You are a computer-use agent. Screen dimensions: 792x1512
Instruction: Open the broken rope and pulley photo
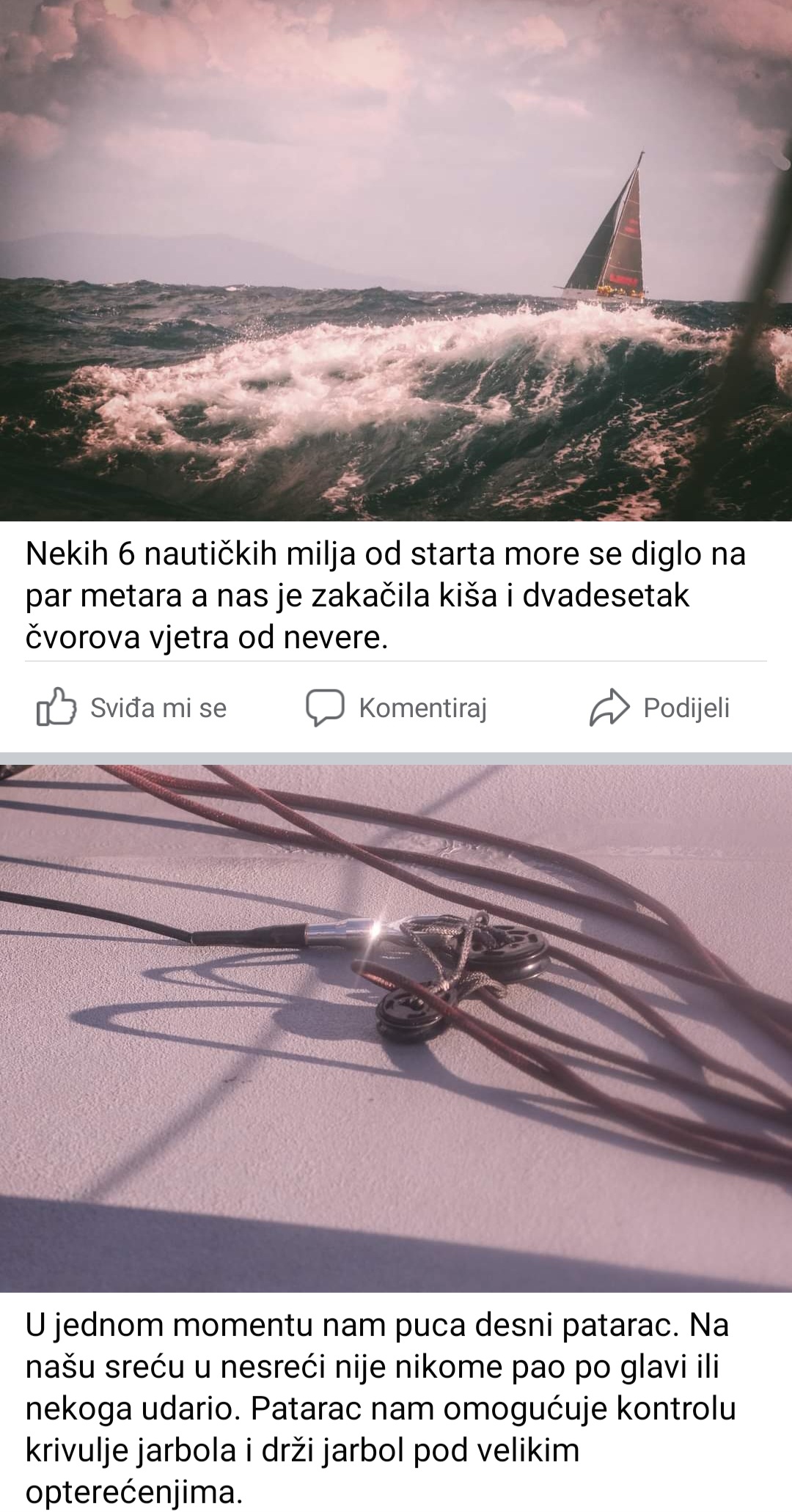396,1027
